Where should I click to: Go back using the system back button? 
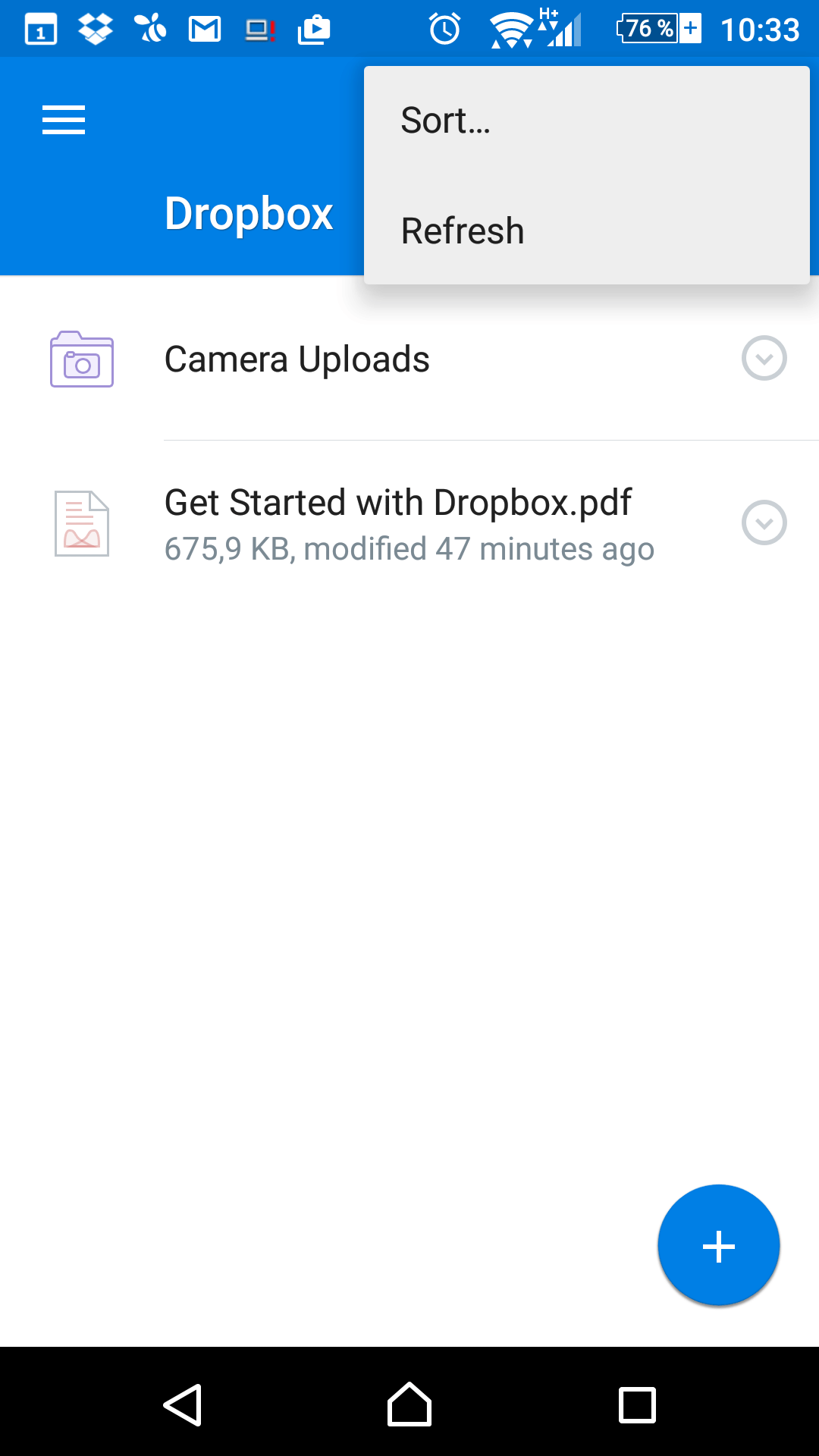pos(183,1405)
